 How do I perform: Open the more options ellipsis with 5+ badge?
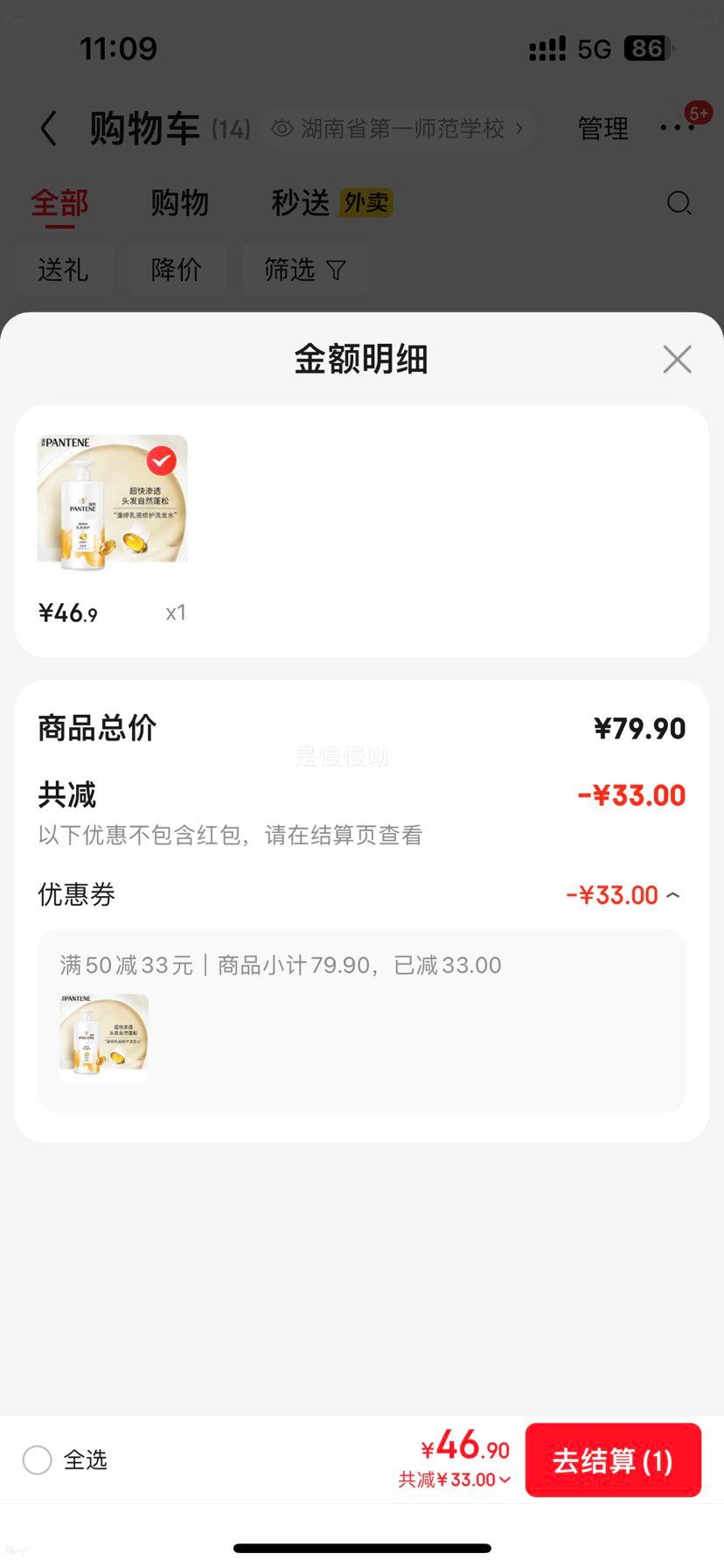tap(678, 128)
